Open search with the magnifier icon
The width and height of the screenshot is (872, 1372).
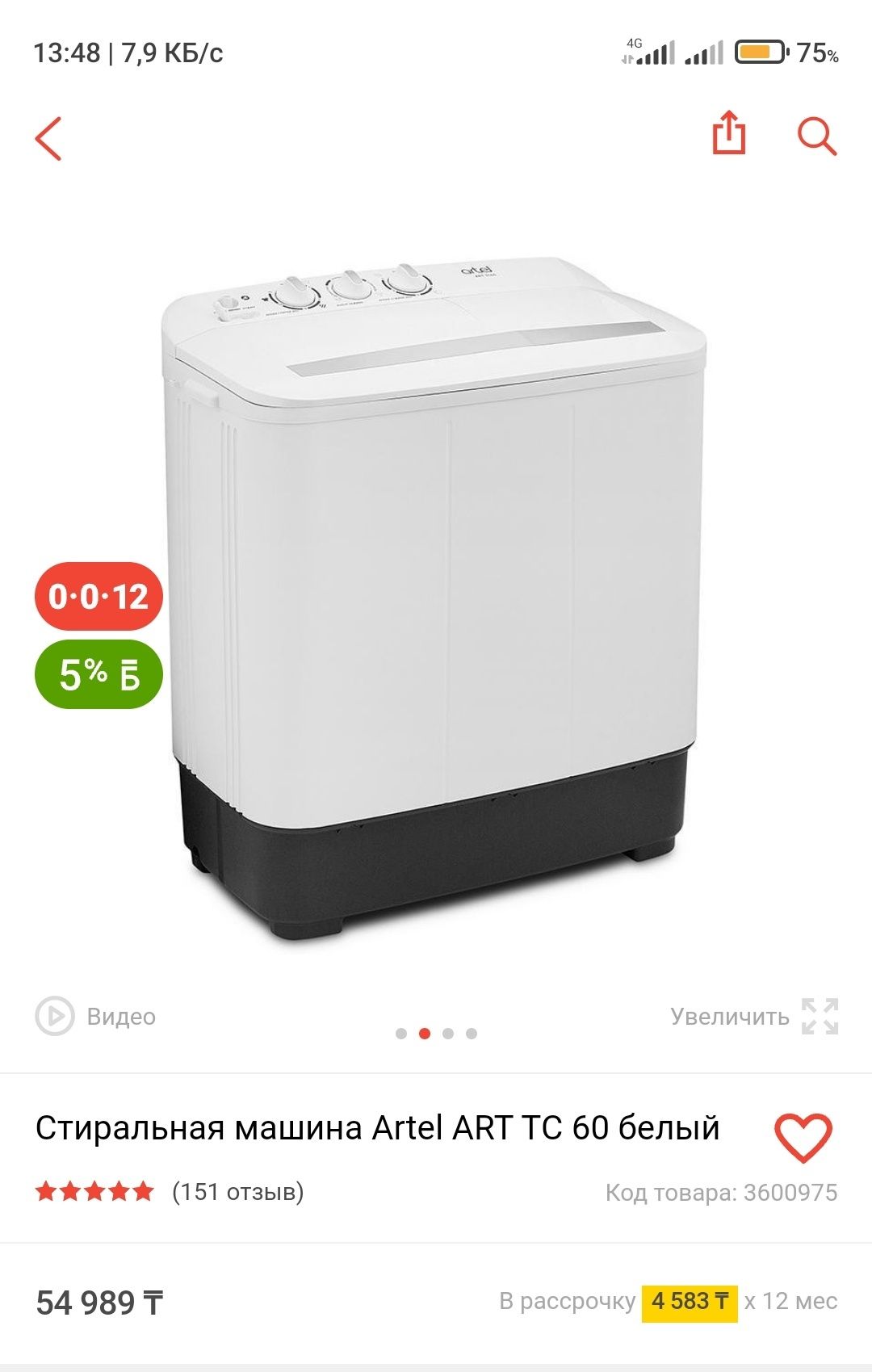tap(816, 136)
